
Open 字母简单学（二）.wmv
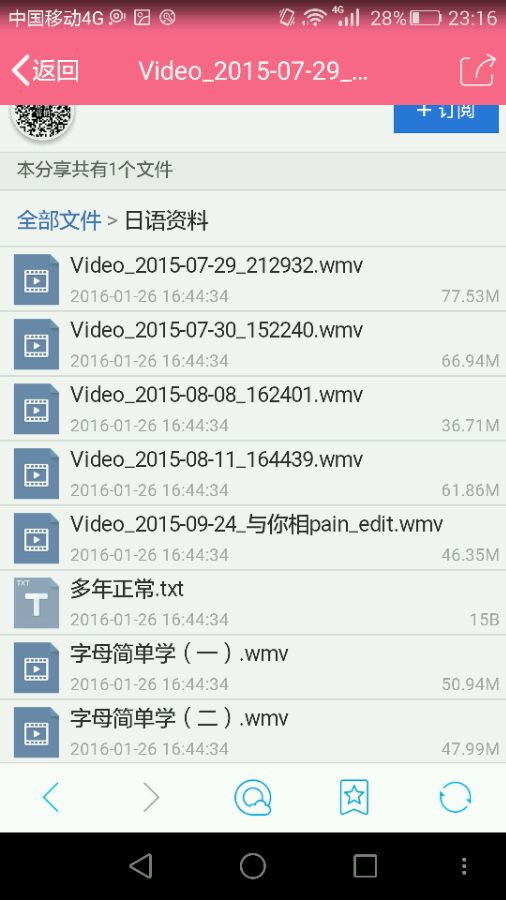[253, 732]
